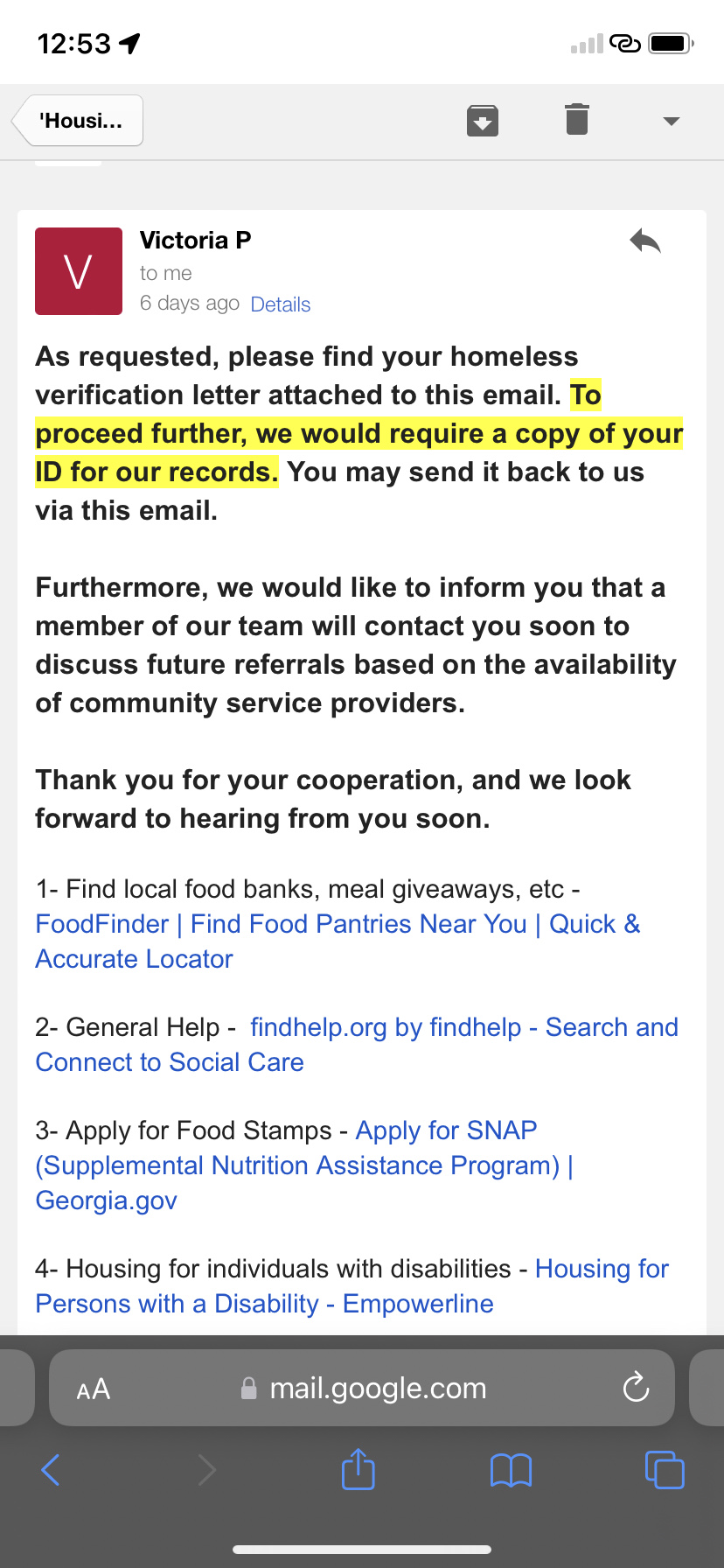Expand the more actions dropdown arrow
The height and width of the screenshot is (1568, 724).
point(672,121)
